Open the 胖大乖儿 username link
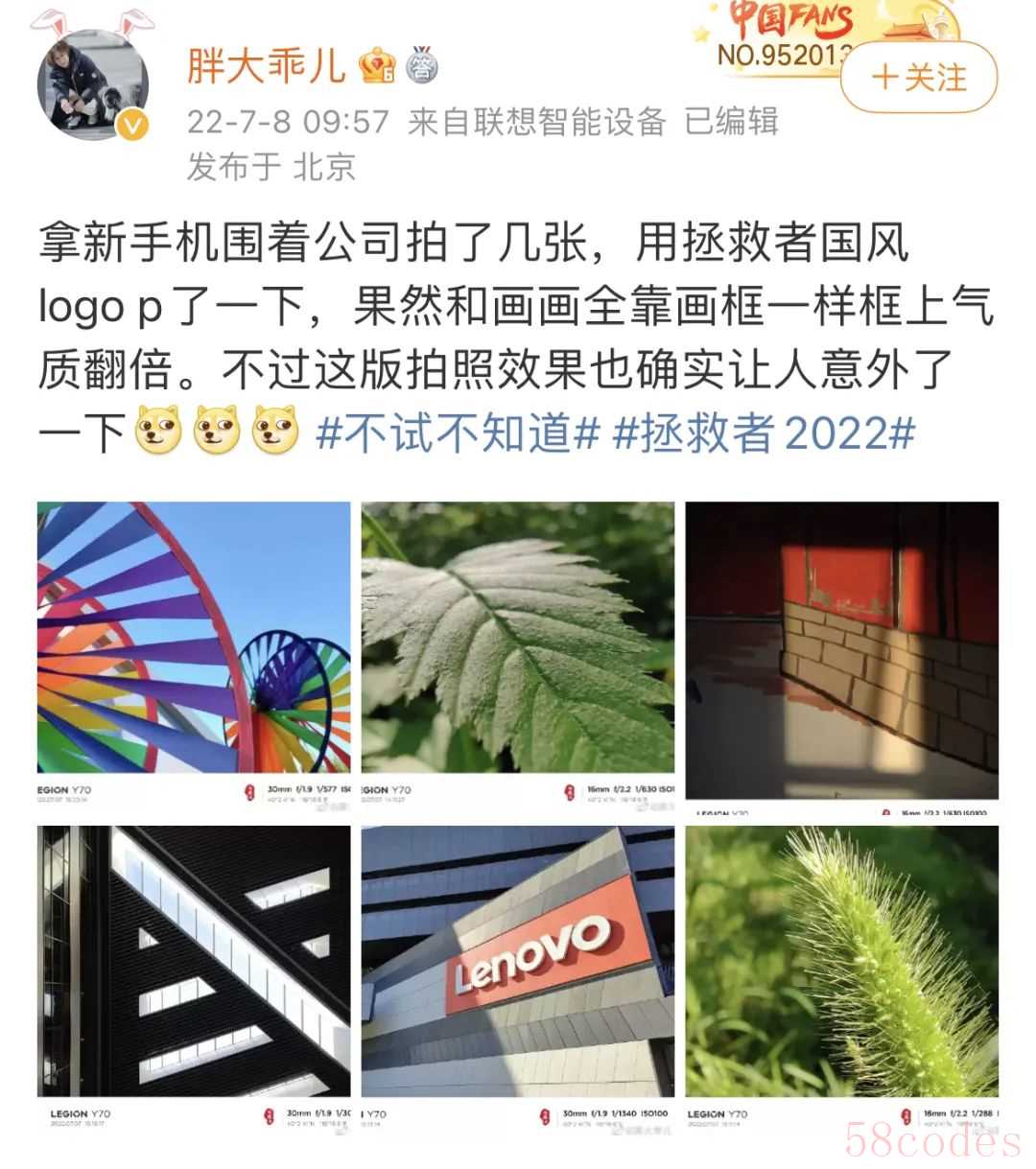The image size is (1036, 1169). (267, 65)
